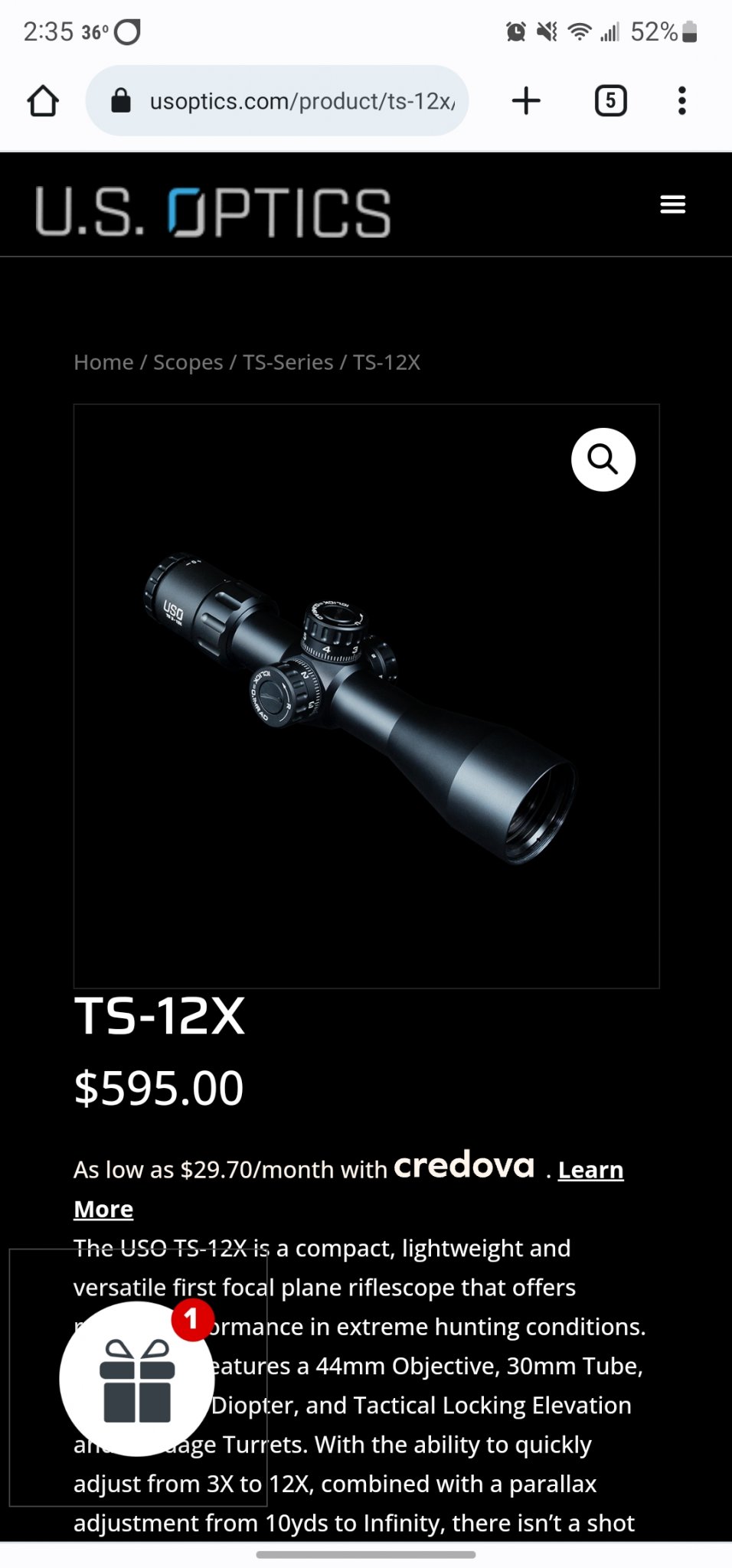Open the browser overflow menu

[681, 100]
